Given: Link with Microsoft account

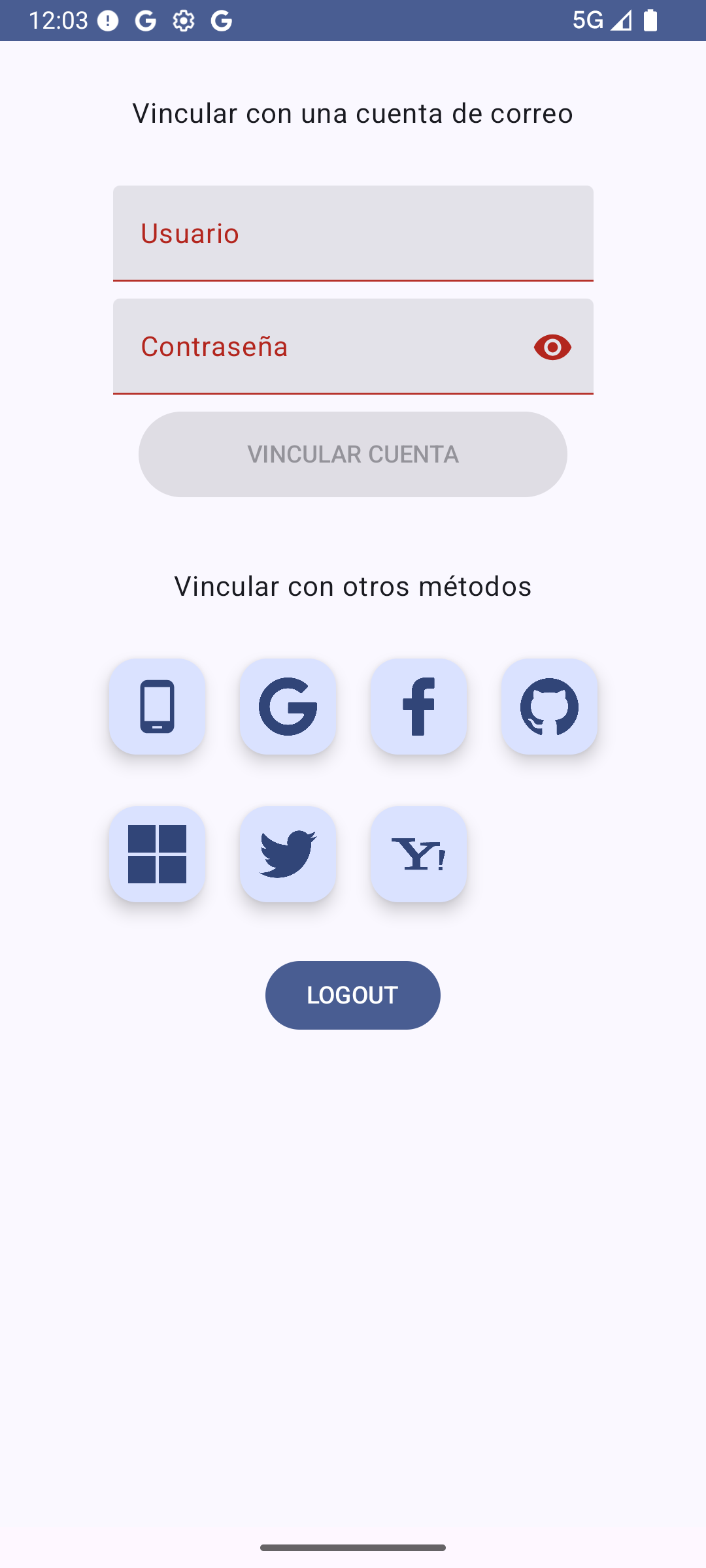Looking at the screenshot, I should pyautogui.click(x=158, y=854).
